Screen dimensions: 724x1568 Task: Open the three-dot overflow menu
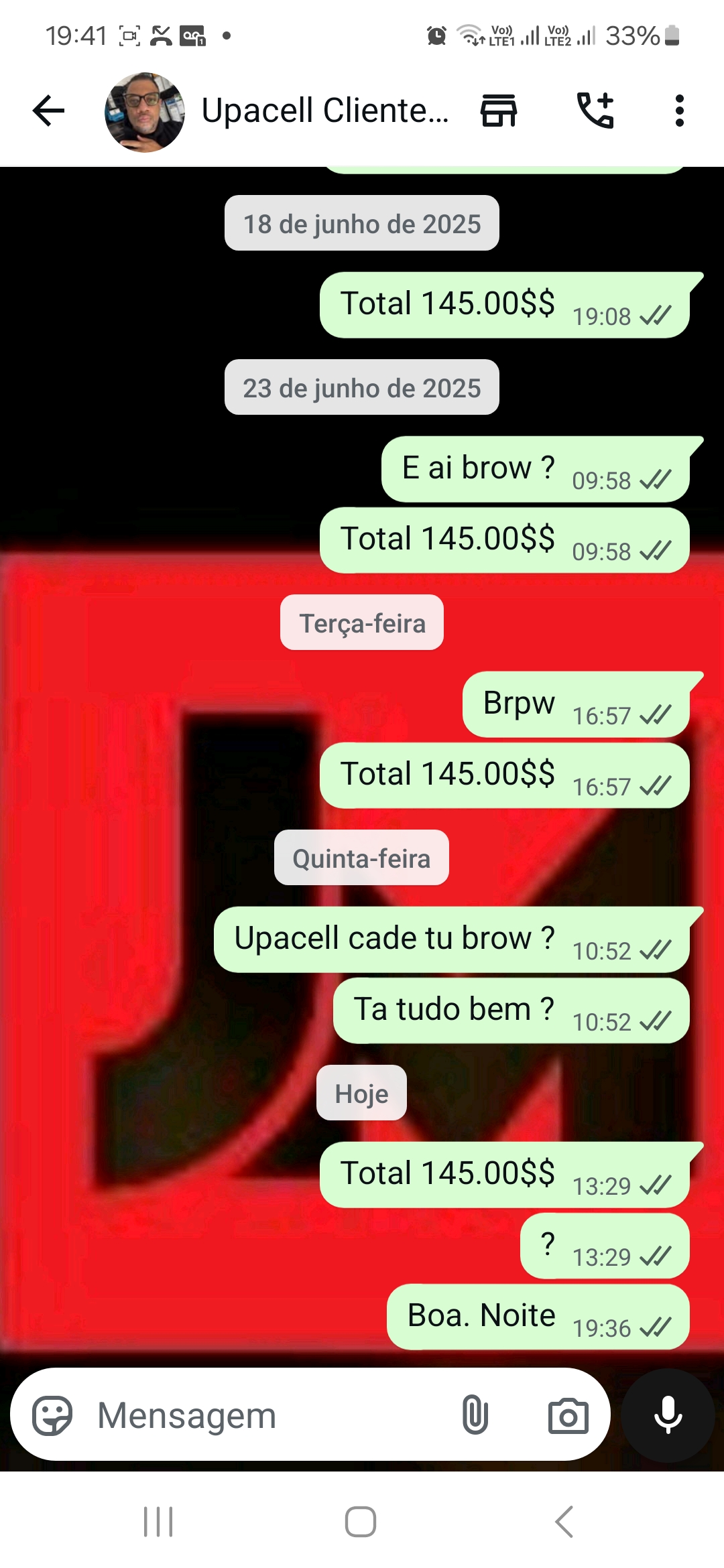point(679,111)
